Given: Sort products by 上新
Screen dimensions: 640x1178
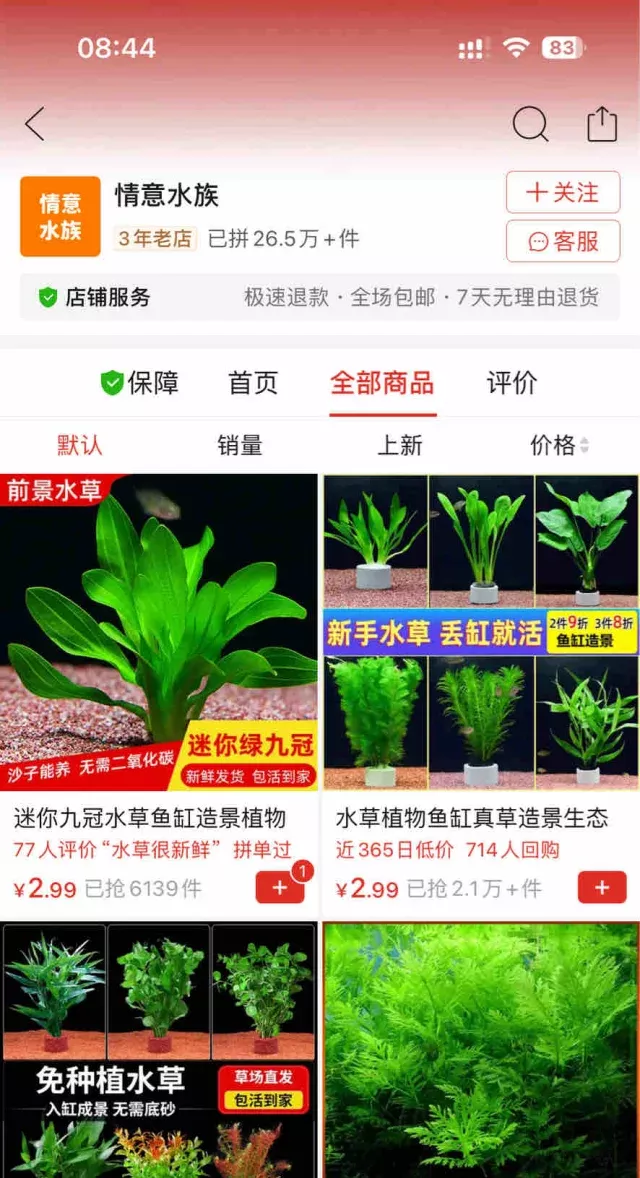Looking at the screenshot, I should click(x=400, y=445).
